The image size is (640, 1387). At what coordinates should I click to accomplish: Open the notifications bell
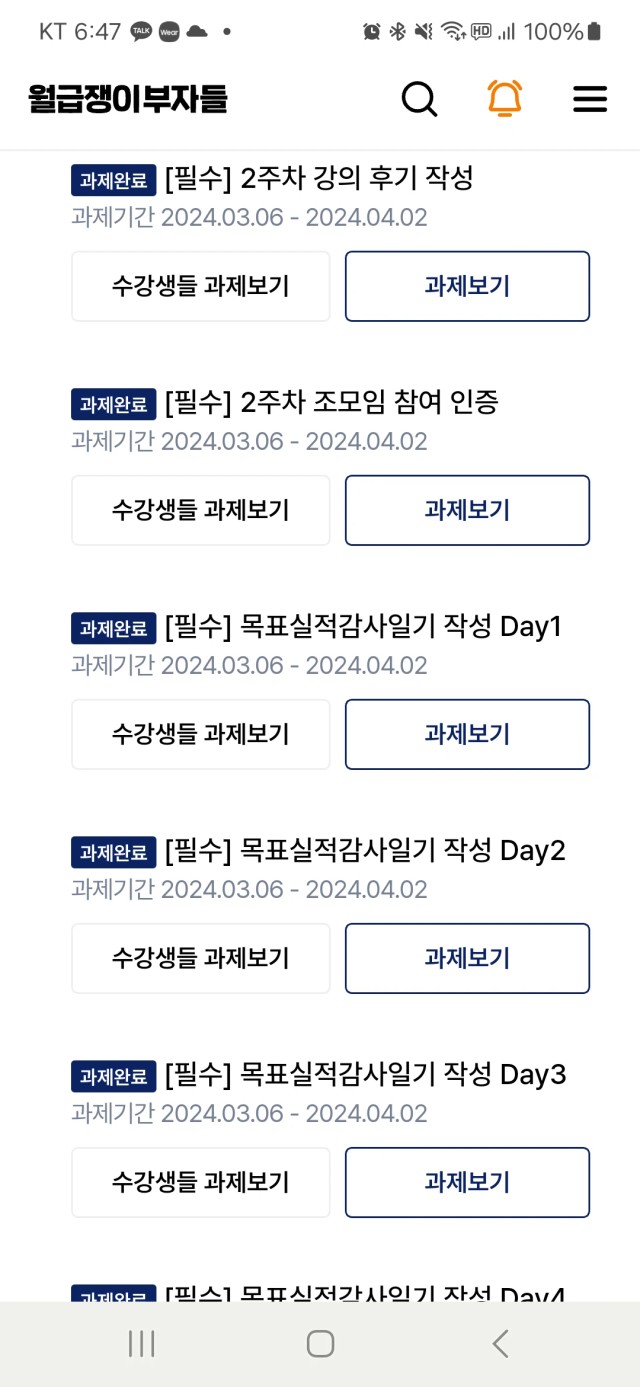point(505,98)
